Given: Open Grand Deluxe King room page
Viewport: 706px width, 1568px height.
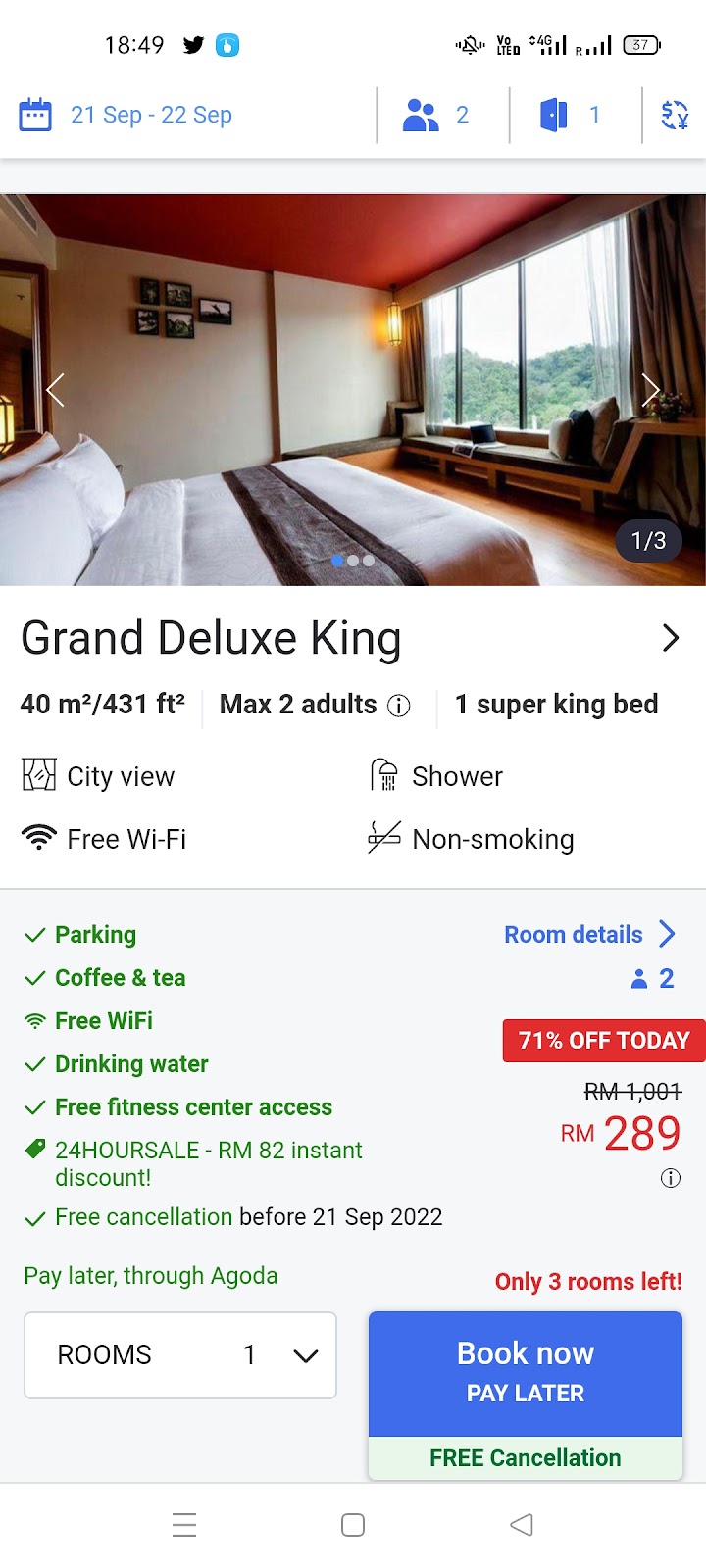Looking at the screenshot, I should pos(671,638).
